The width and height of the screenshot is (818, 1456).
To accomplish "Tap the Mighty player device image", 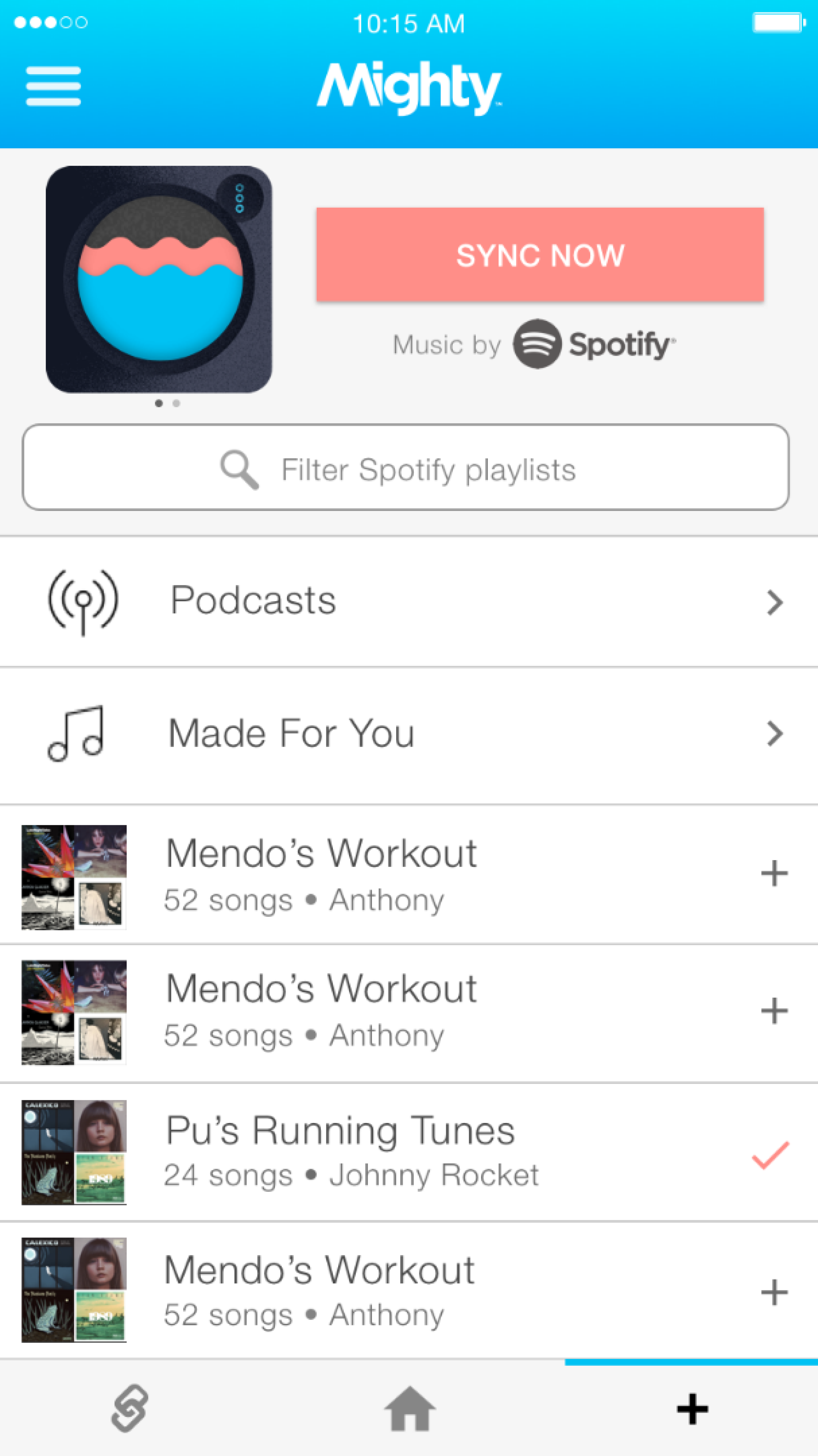I will 159,279.
